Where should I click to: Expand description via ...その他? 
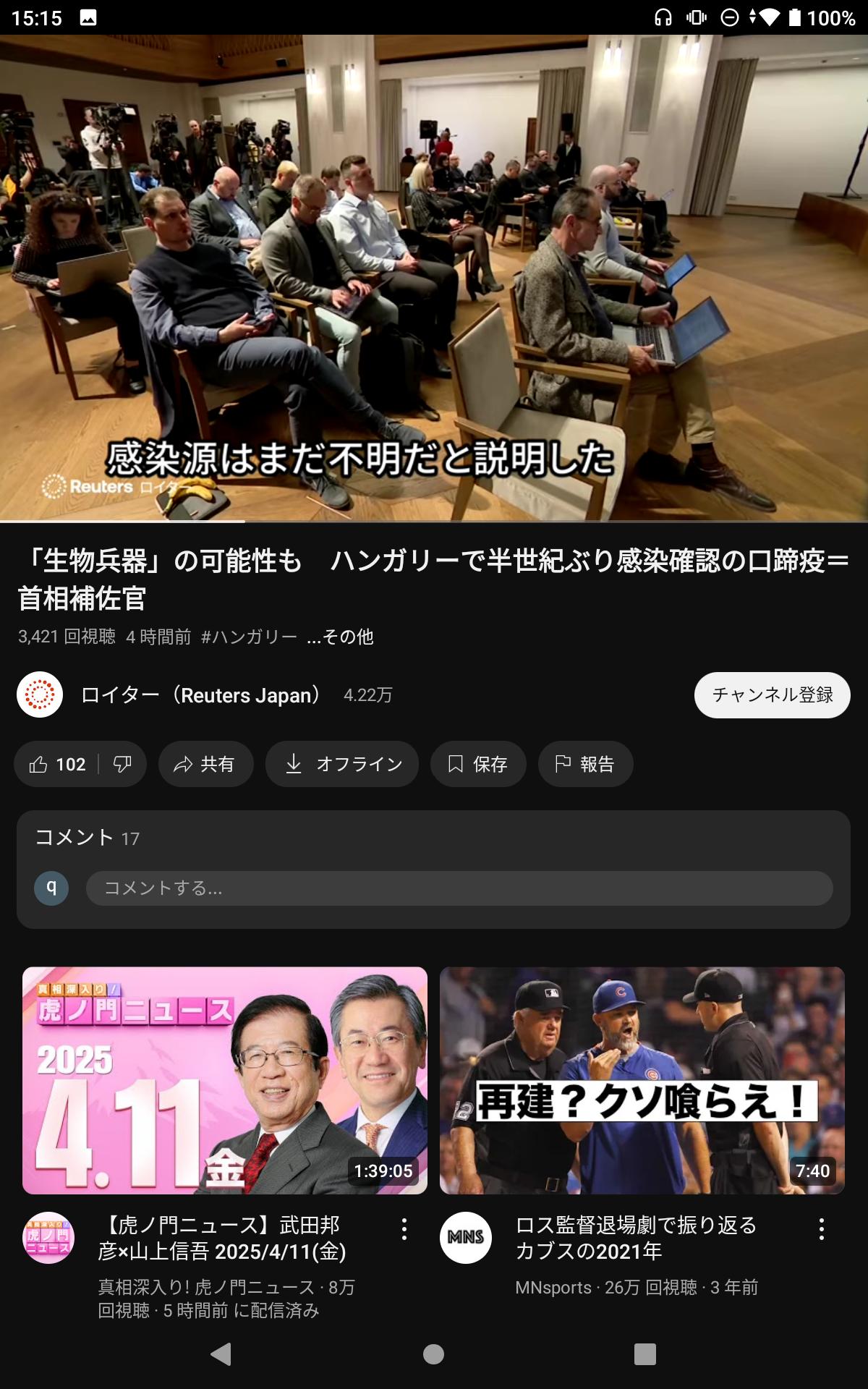(340, 637)
